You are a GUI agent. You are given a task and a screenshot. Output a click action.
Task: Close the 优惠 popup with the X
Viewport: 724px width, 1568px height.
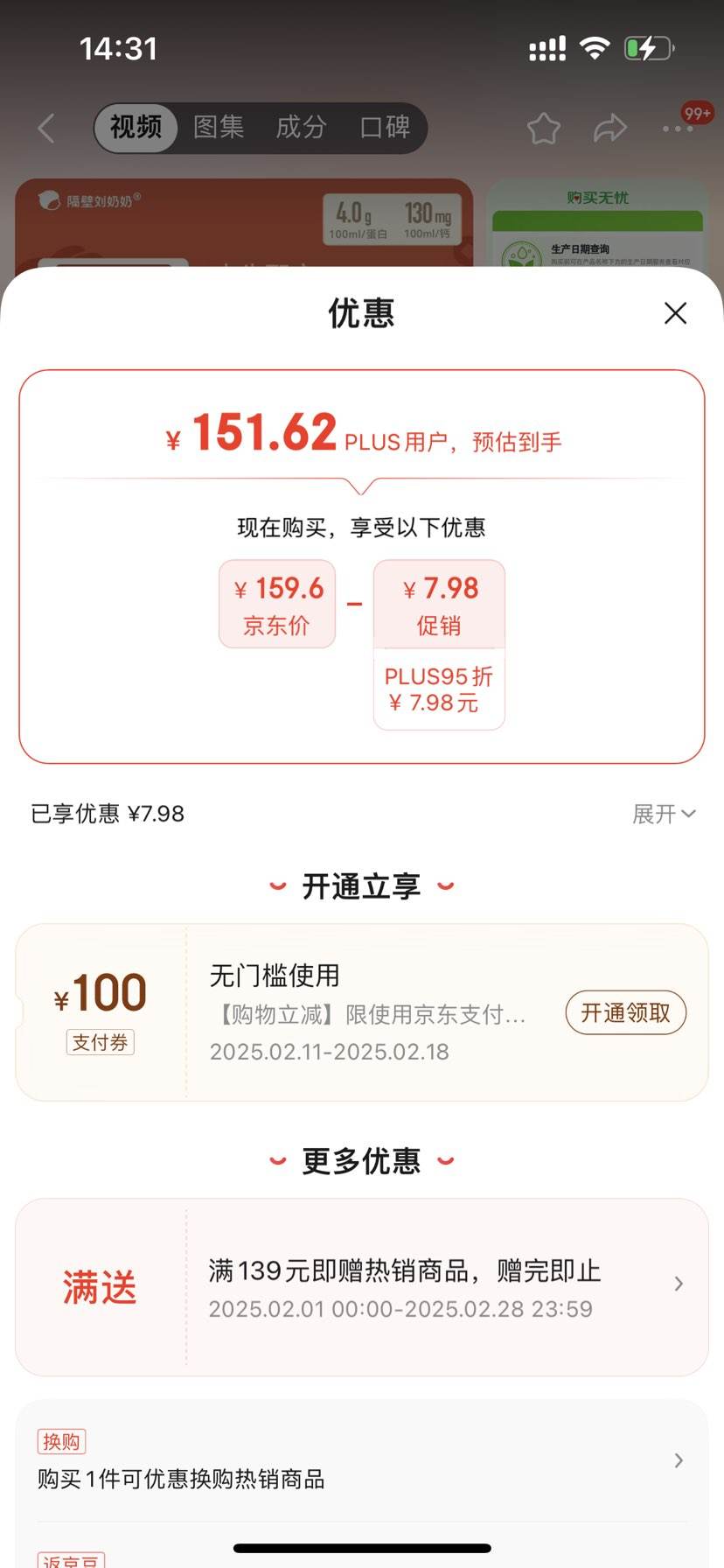click(675, 313)
